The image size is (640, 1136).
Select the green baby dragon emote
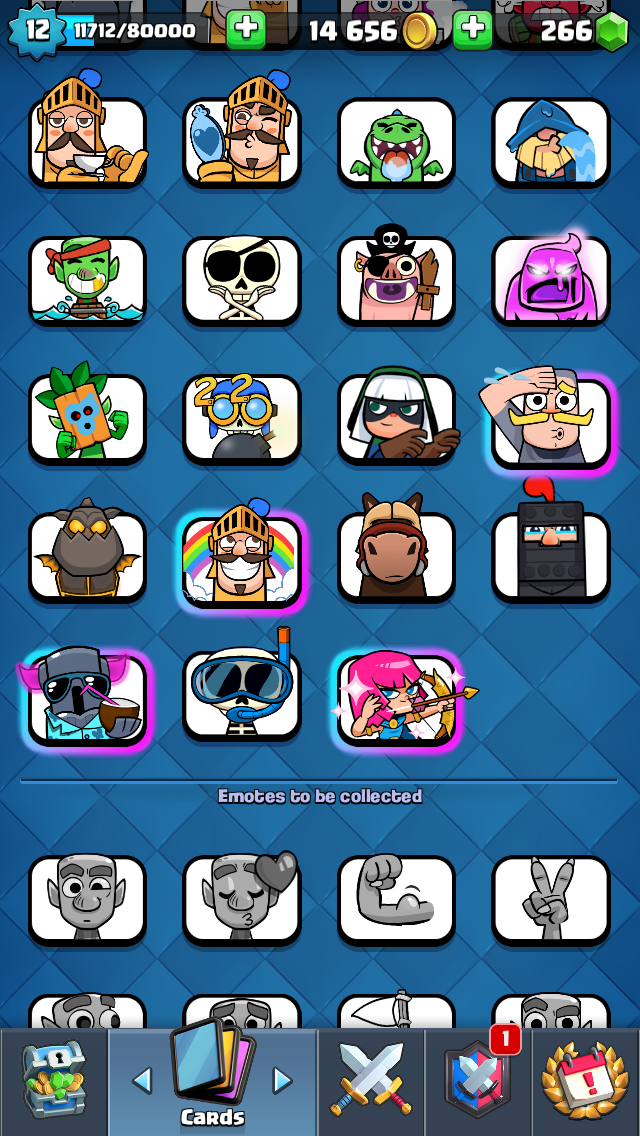tap(396, 142)
